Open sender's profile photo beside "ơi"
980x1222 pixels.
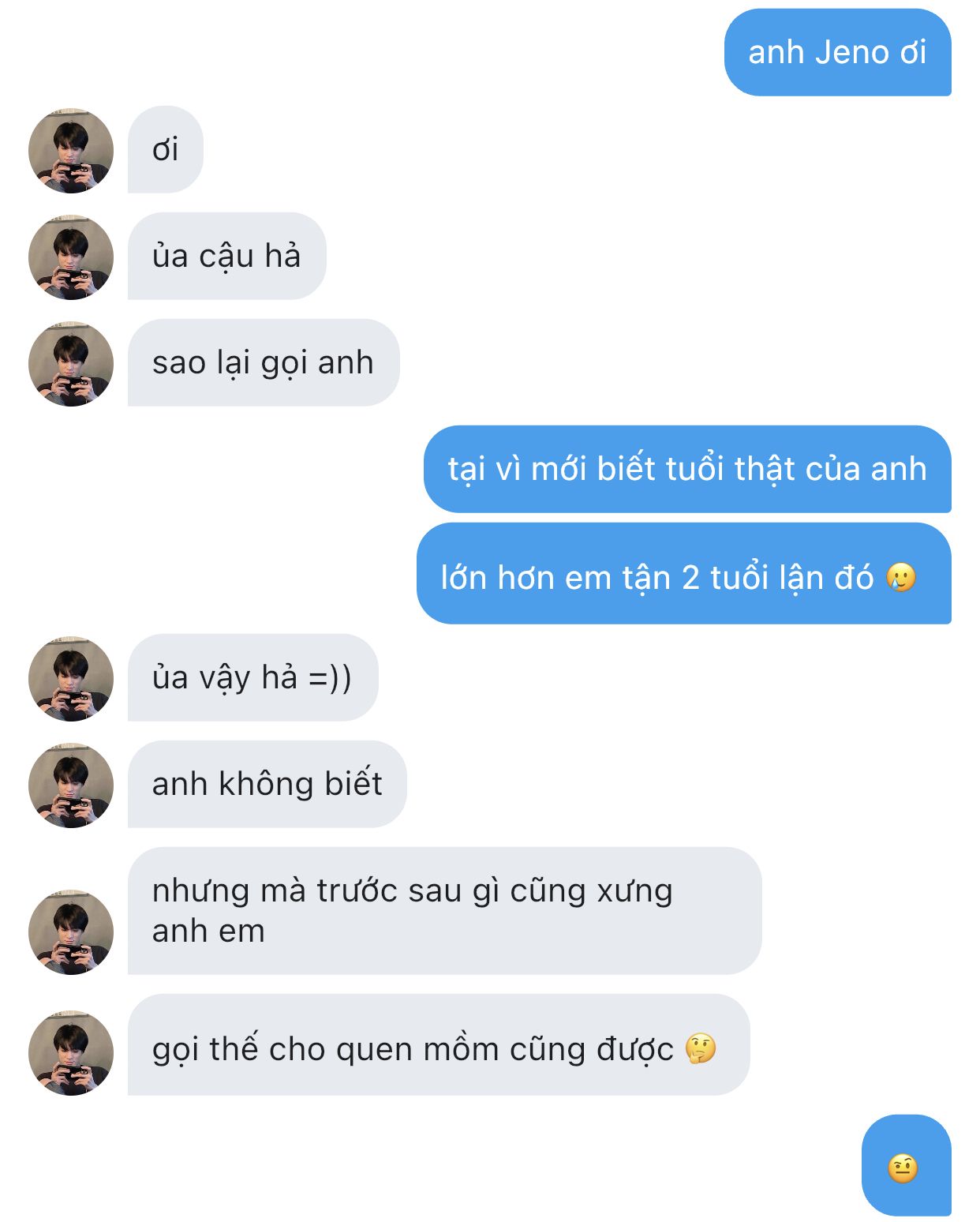pyautogui.click(x=71, y=151)
